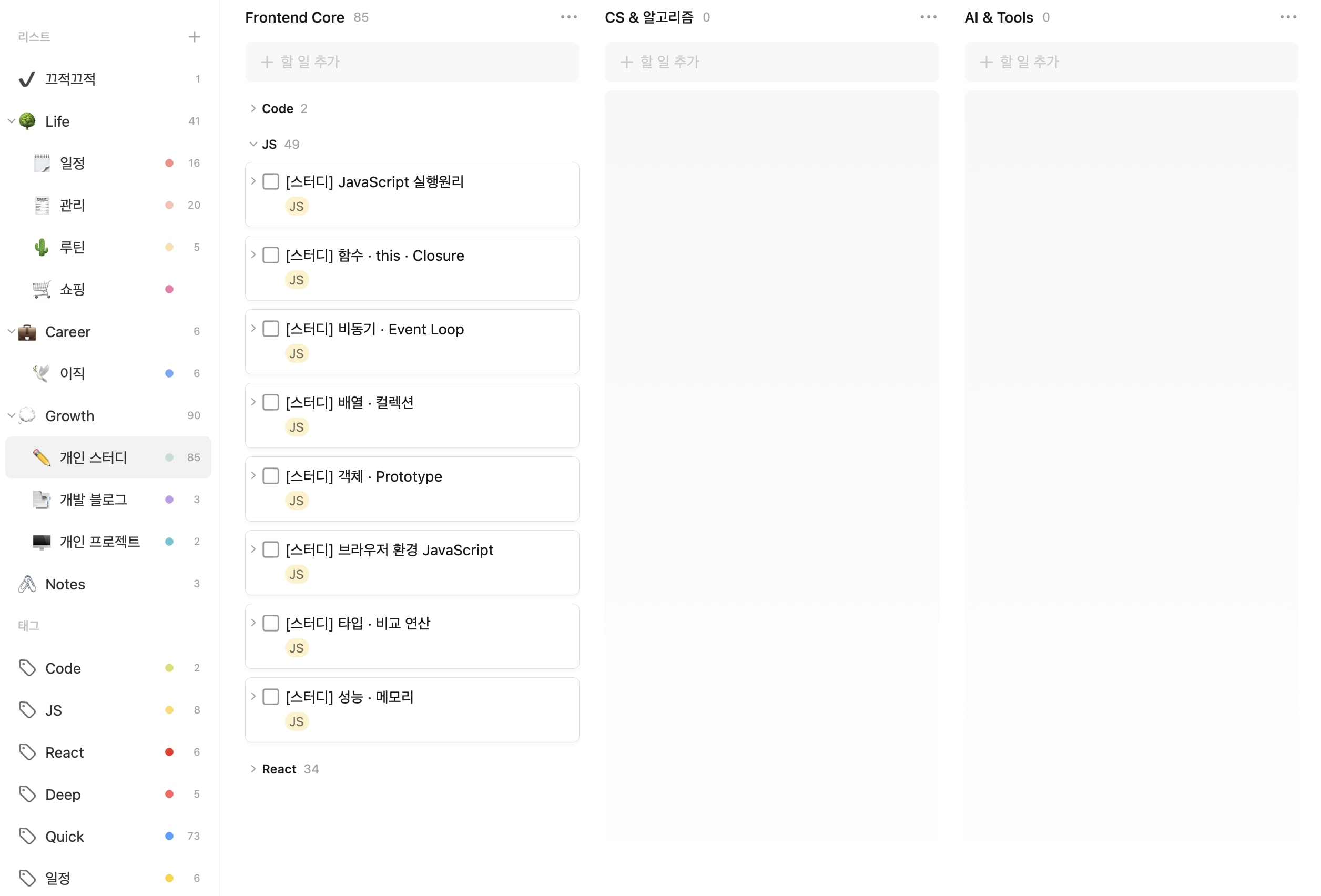Go to the 개발 블로그 list

coord(94,500)
